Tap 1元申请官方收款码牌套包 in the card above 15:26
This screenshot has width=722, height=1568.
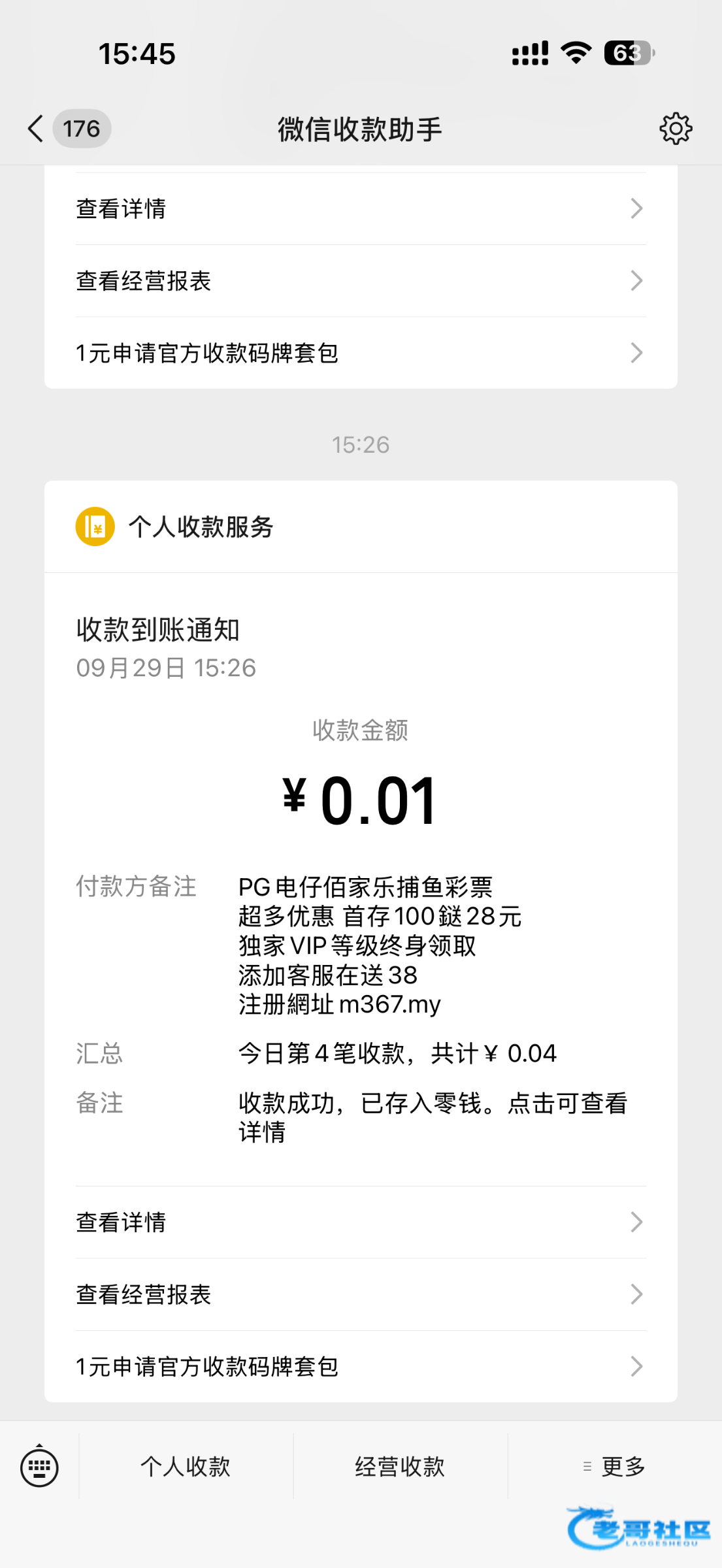click(361, 353)
